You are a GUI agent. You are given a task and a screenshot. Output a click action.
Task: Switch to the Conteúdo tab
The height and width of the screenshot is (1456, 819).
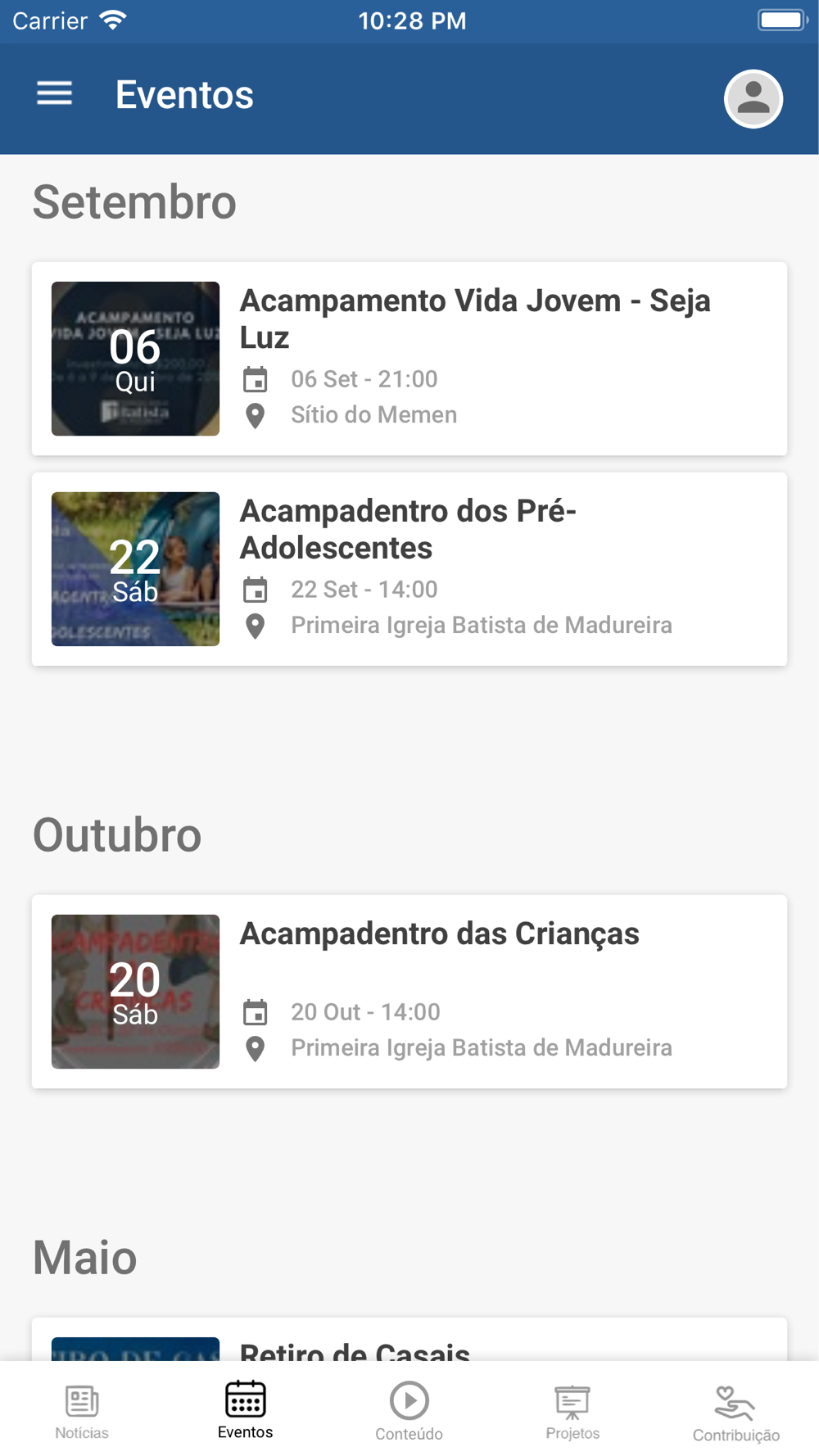(x=409, y=1410)
